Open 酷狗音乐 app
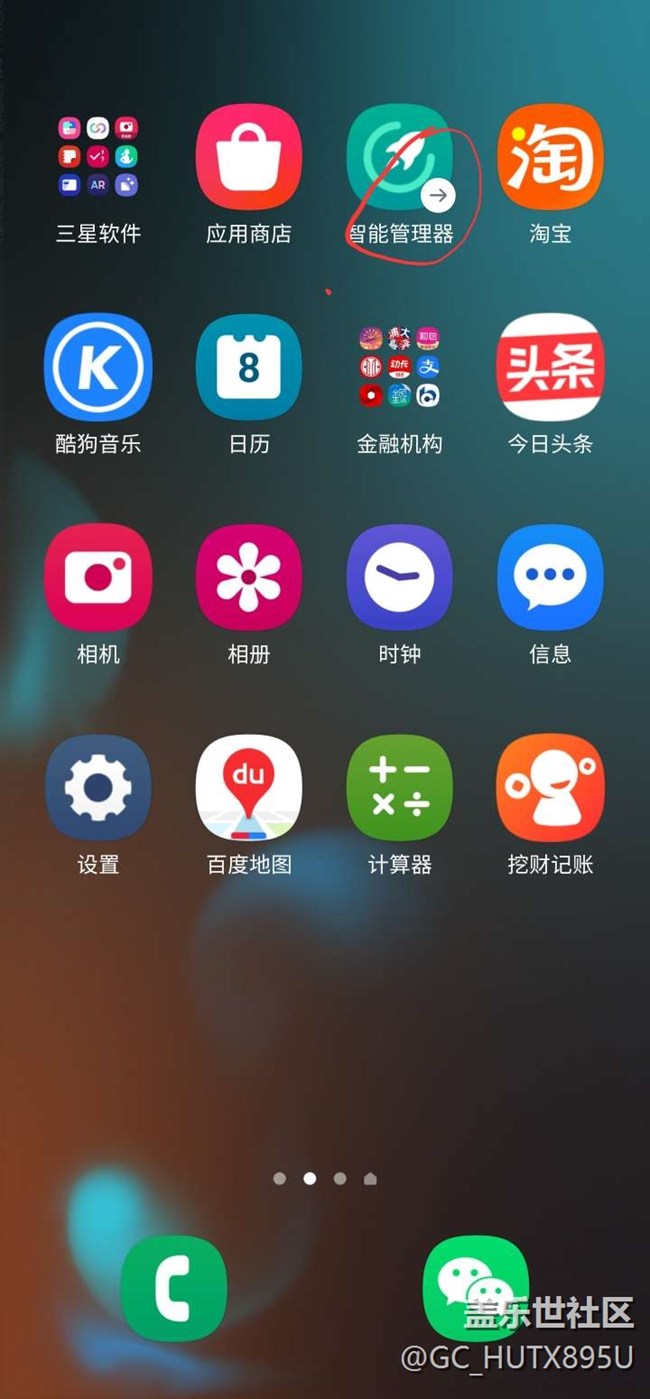 tap(98, 367)
